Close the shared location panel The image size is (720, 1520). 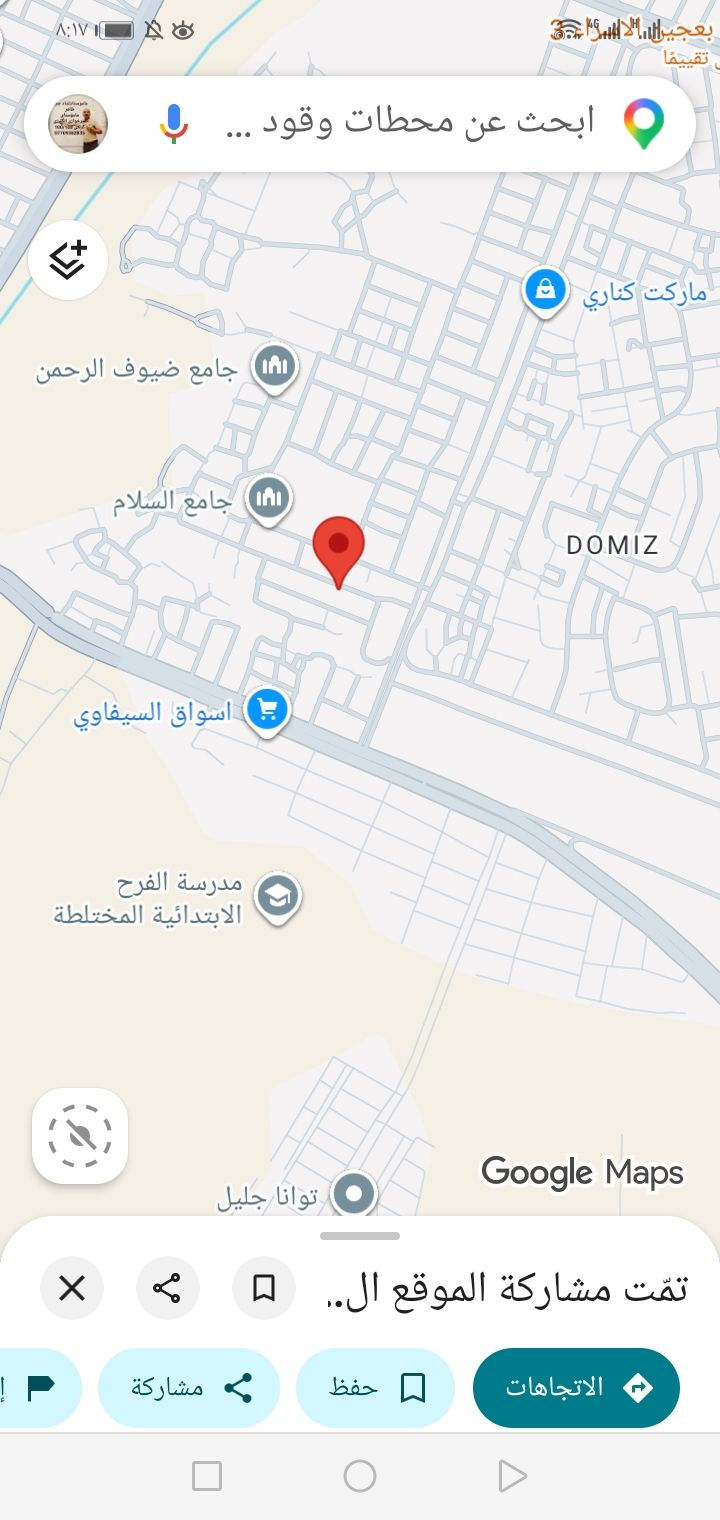(x=72, y=1288)
